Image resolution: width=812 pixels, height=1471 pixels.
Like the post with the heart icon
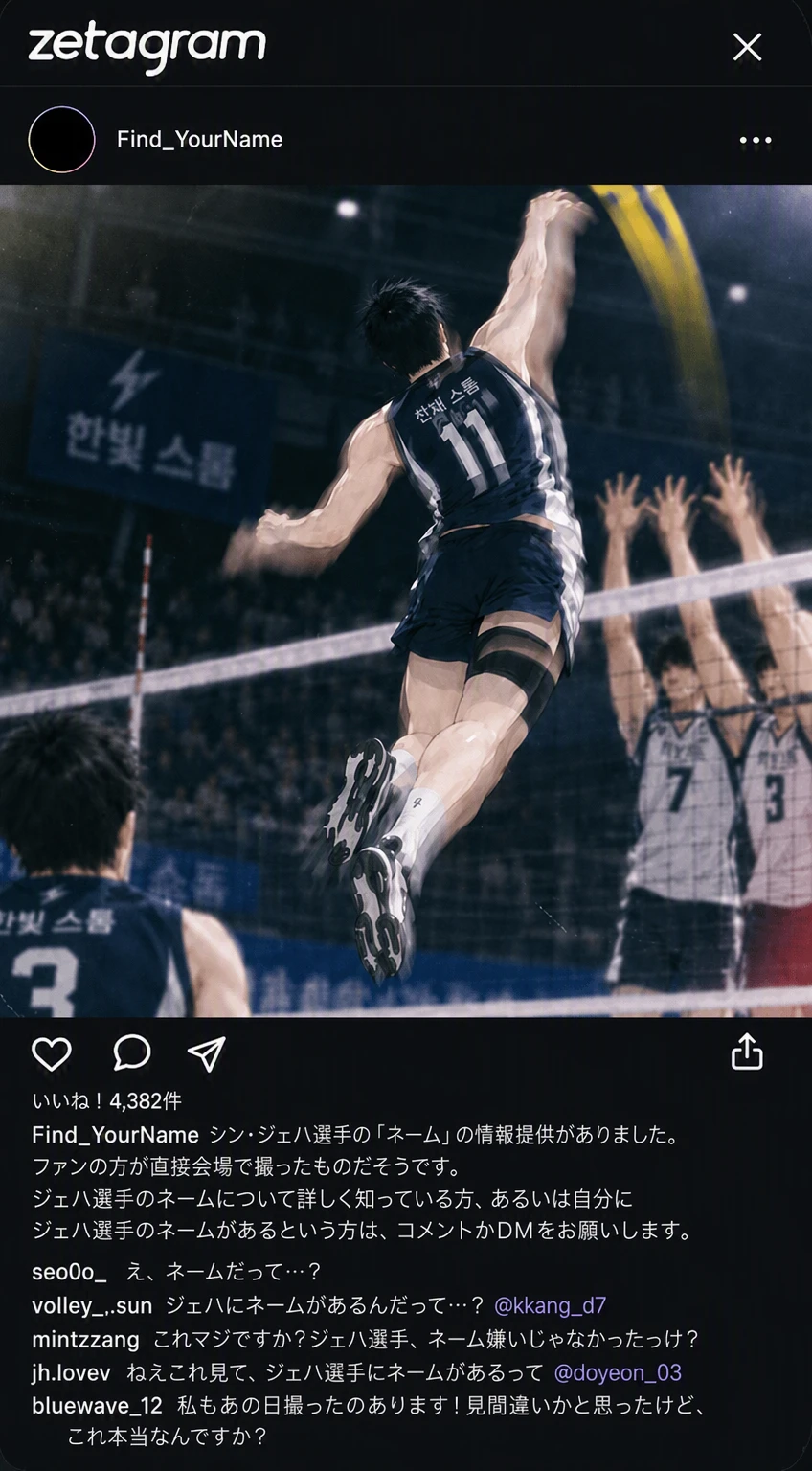click(x=52, y=1053)
